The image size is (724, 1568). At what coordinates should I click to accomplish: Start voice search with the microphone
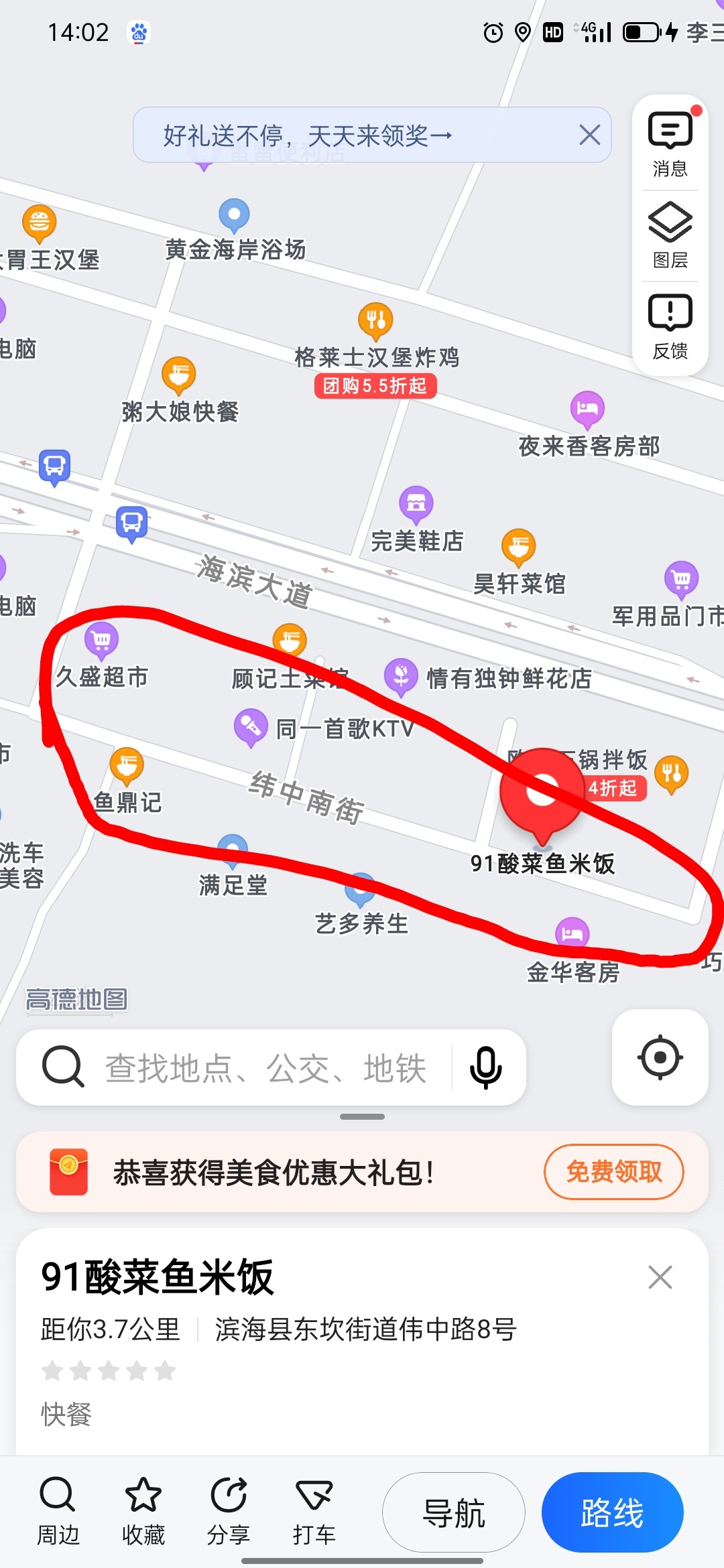click(x=485, y=1067)
